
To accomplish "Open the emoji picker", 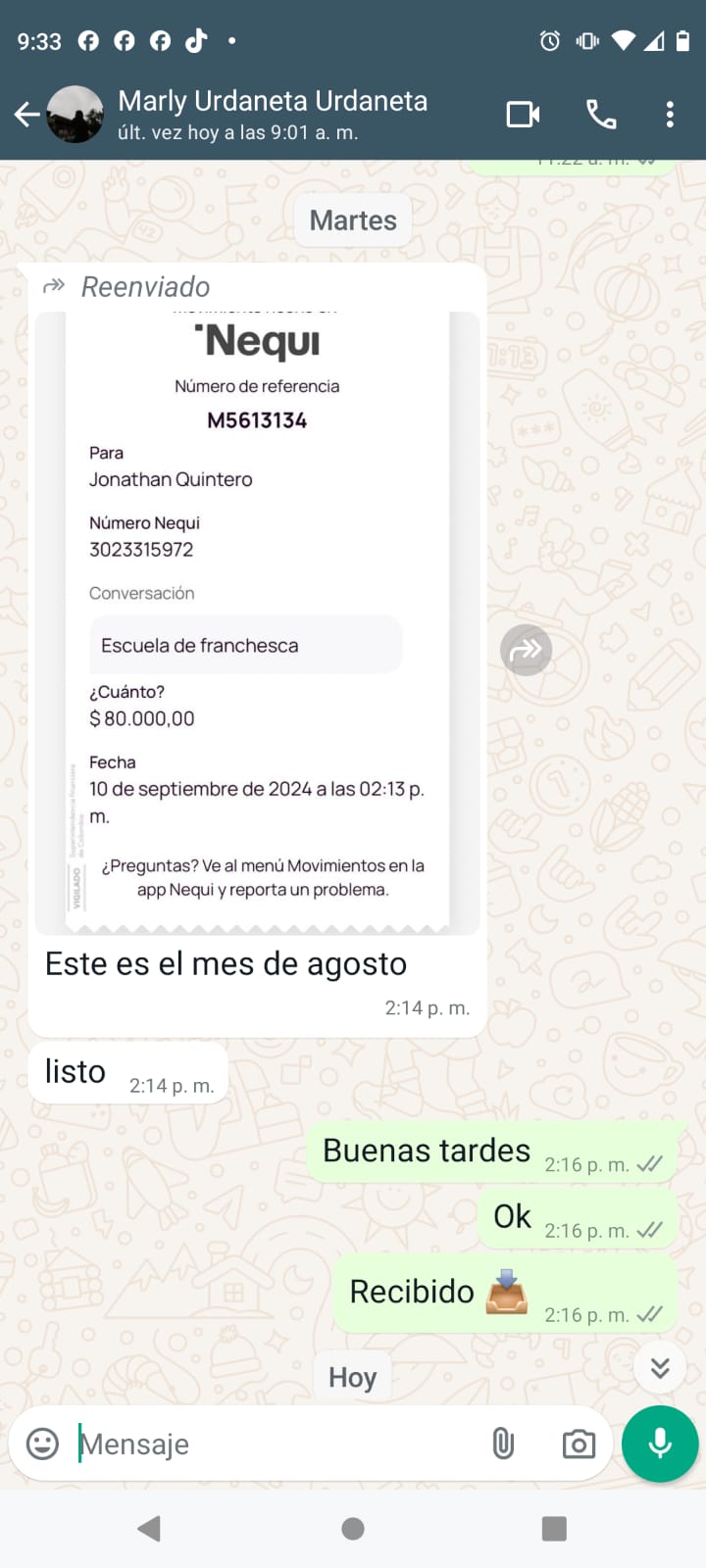I will pyautogui.click(x=42, y=1444).
